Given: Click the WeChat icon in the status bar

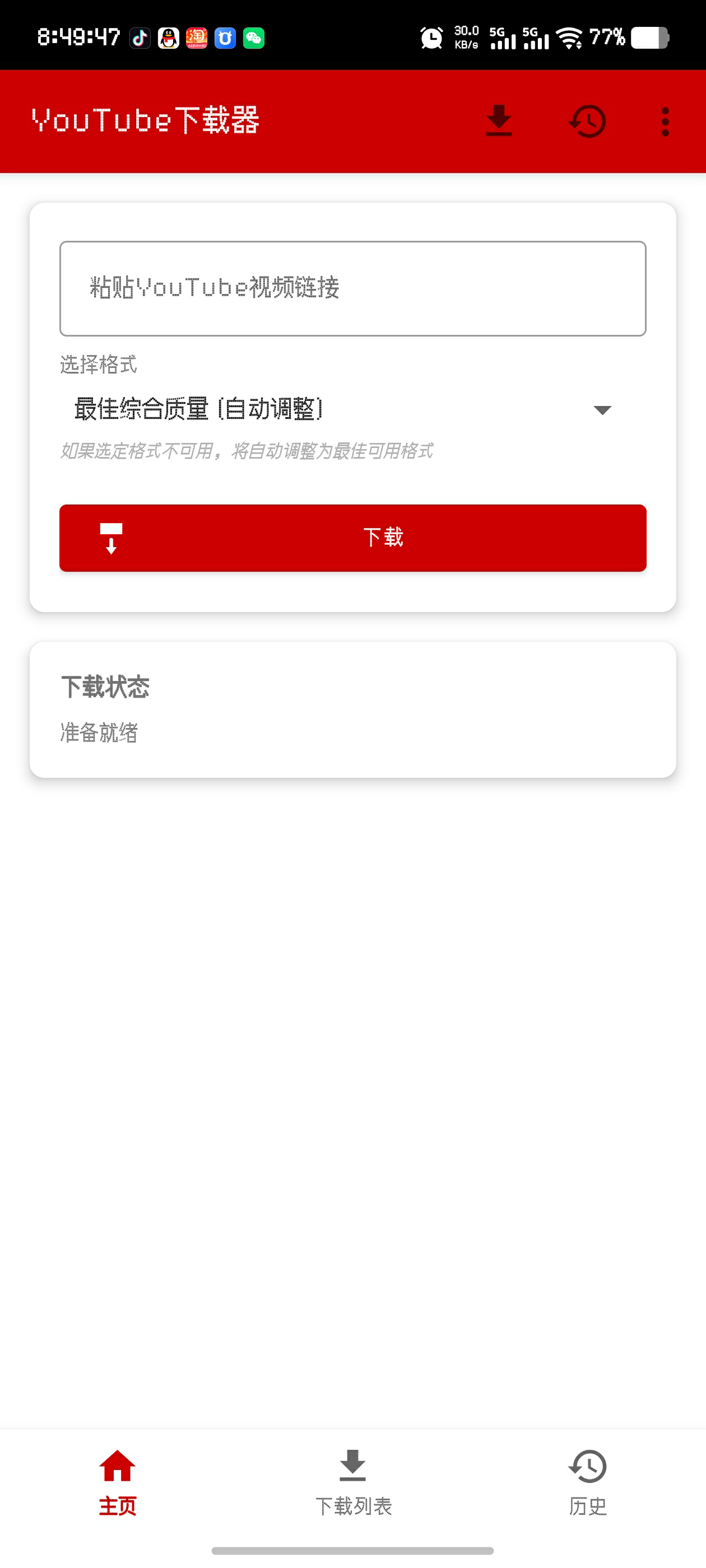Looking at the screenshot, I should pyautogui.click(x=254, y=38).
